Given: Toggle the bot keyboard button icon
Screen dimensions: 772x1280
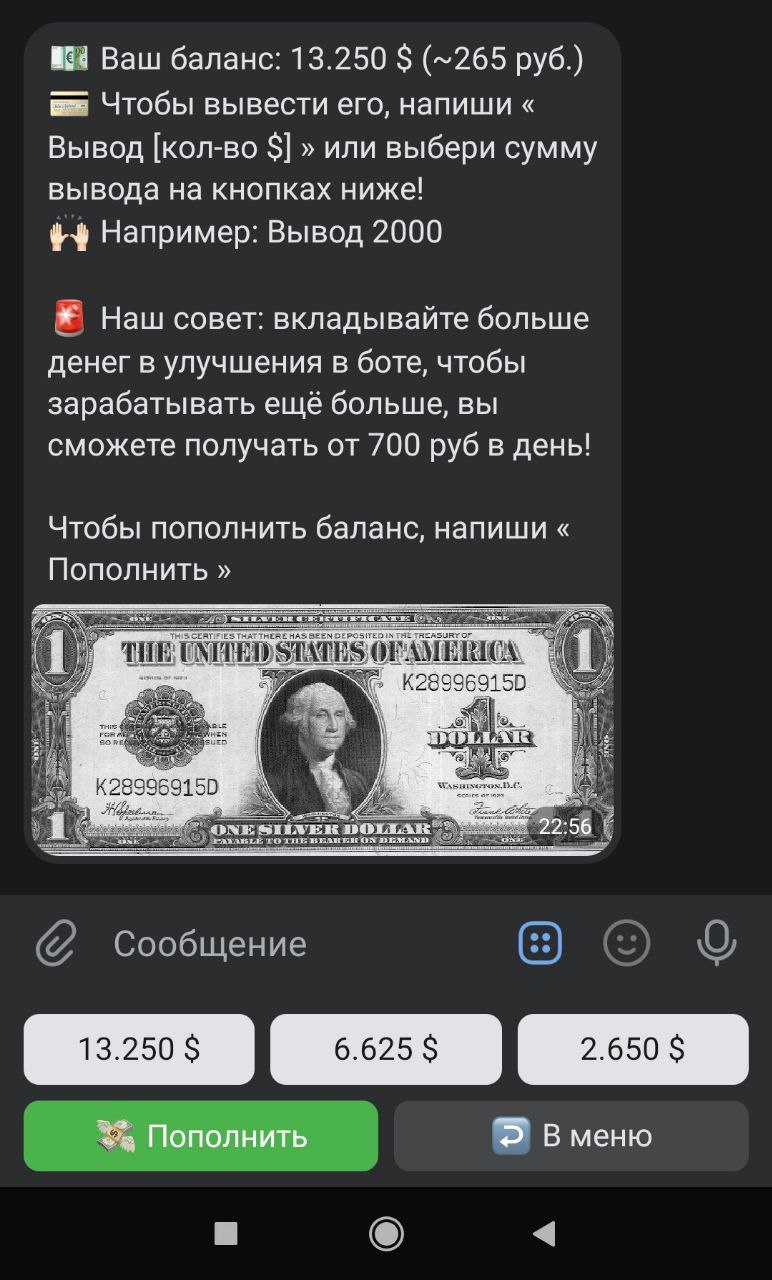Looking at the screenshot, I should [x=540, y=943].
